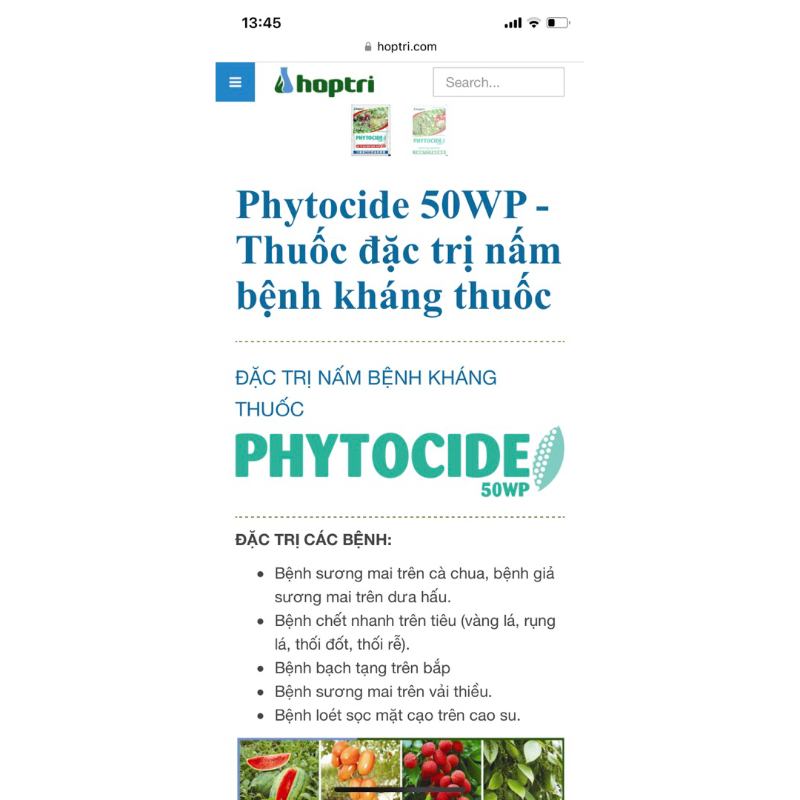
Task: Tap the Search input field
Action: 498,82
